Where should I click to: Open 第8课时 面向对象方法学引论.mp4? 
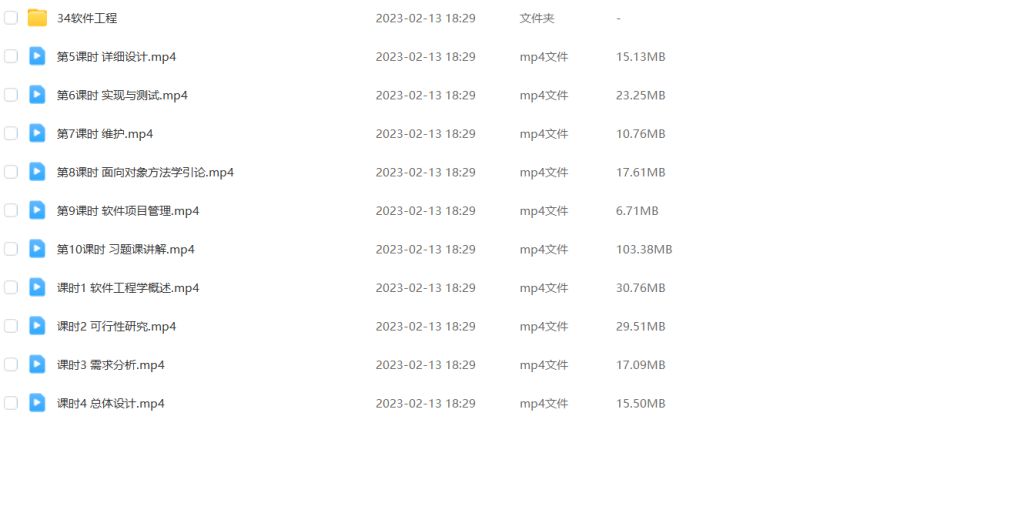[145, 172]
